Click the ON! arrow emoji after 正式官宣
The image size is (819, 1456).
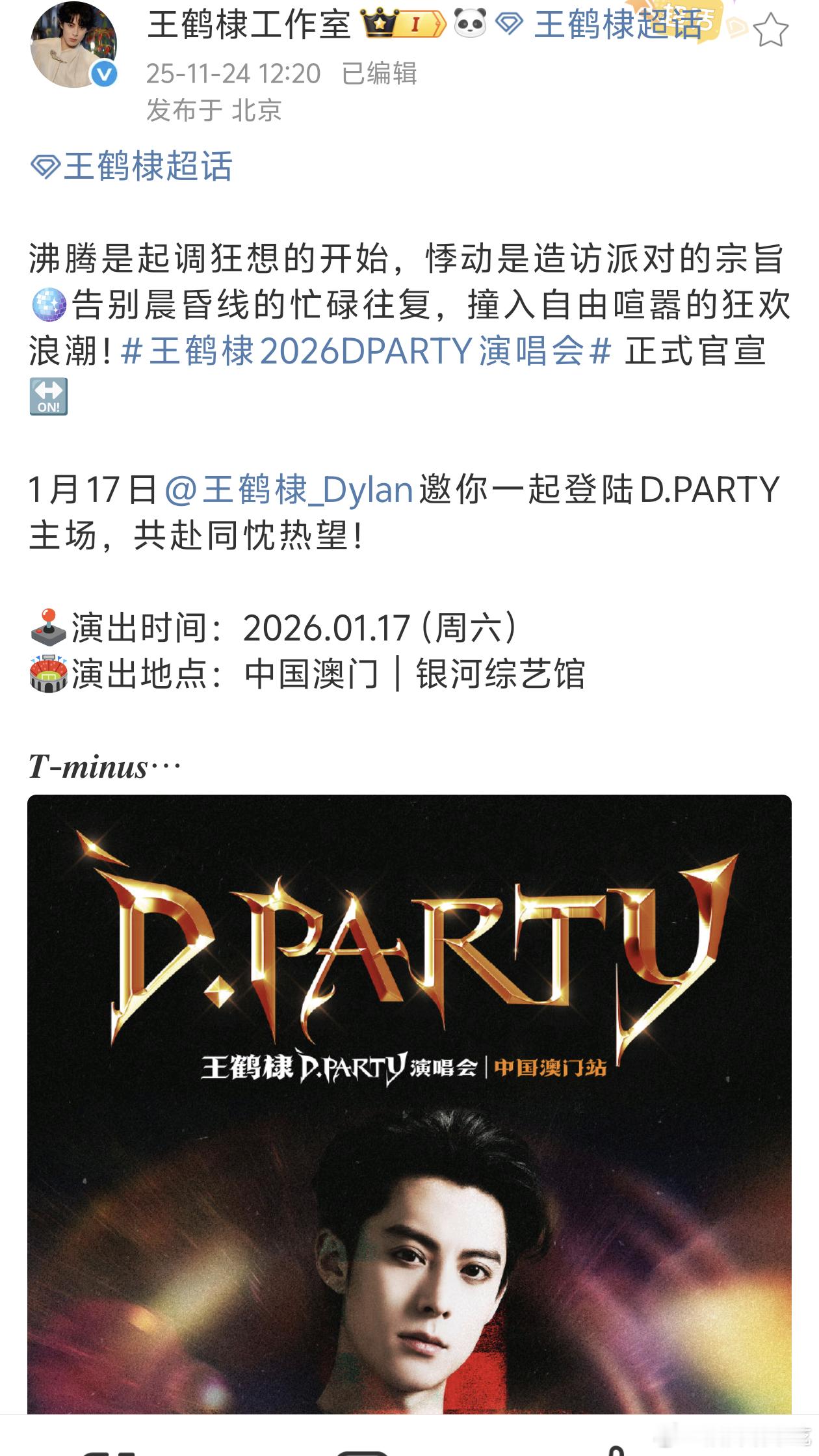(50, 396)
